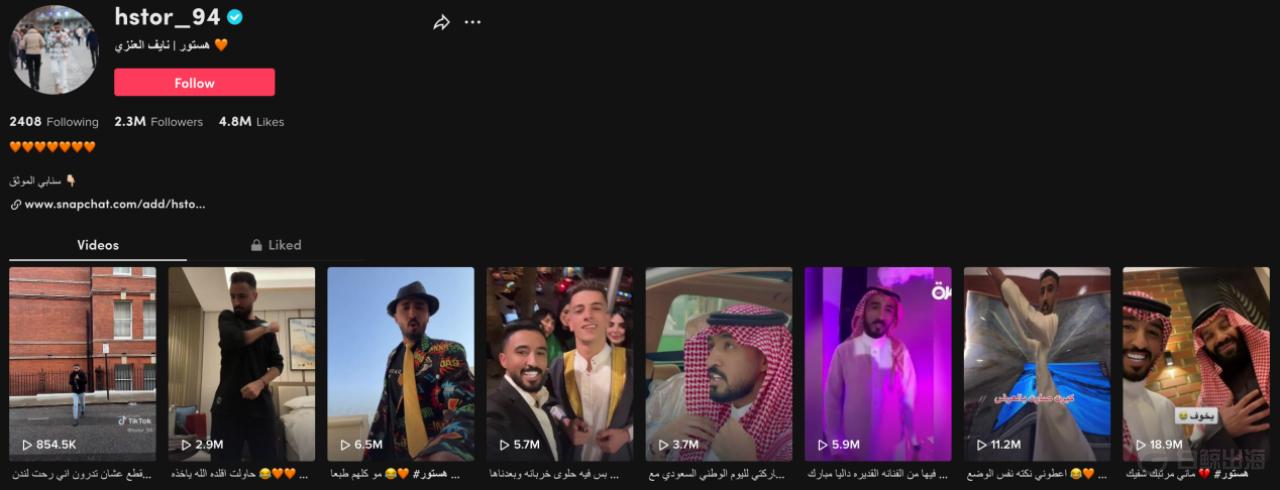The width and height of the screenshot is (1280, 490).
Task: Watch the video with 5.9M views
Action: [878, 364]
